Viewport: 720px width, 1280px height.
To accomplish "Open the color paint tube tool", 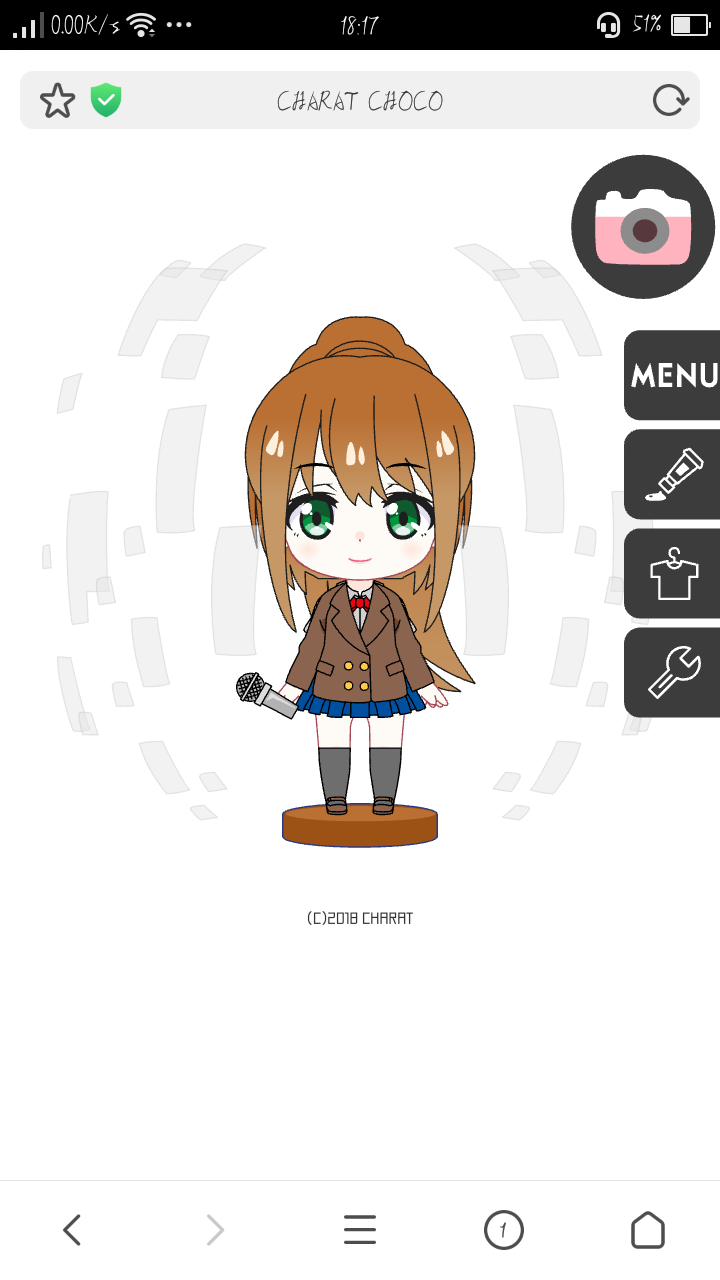I will point(673,474).
